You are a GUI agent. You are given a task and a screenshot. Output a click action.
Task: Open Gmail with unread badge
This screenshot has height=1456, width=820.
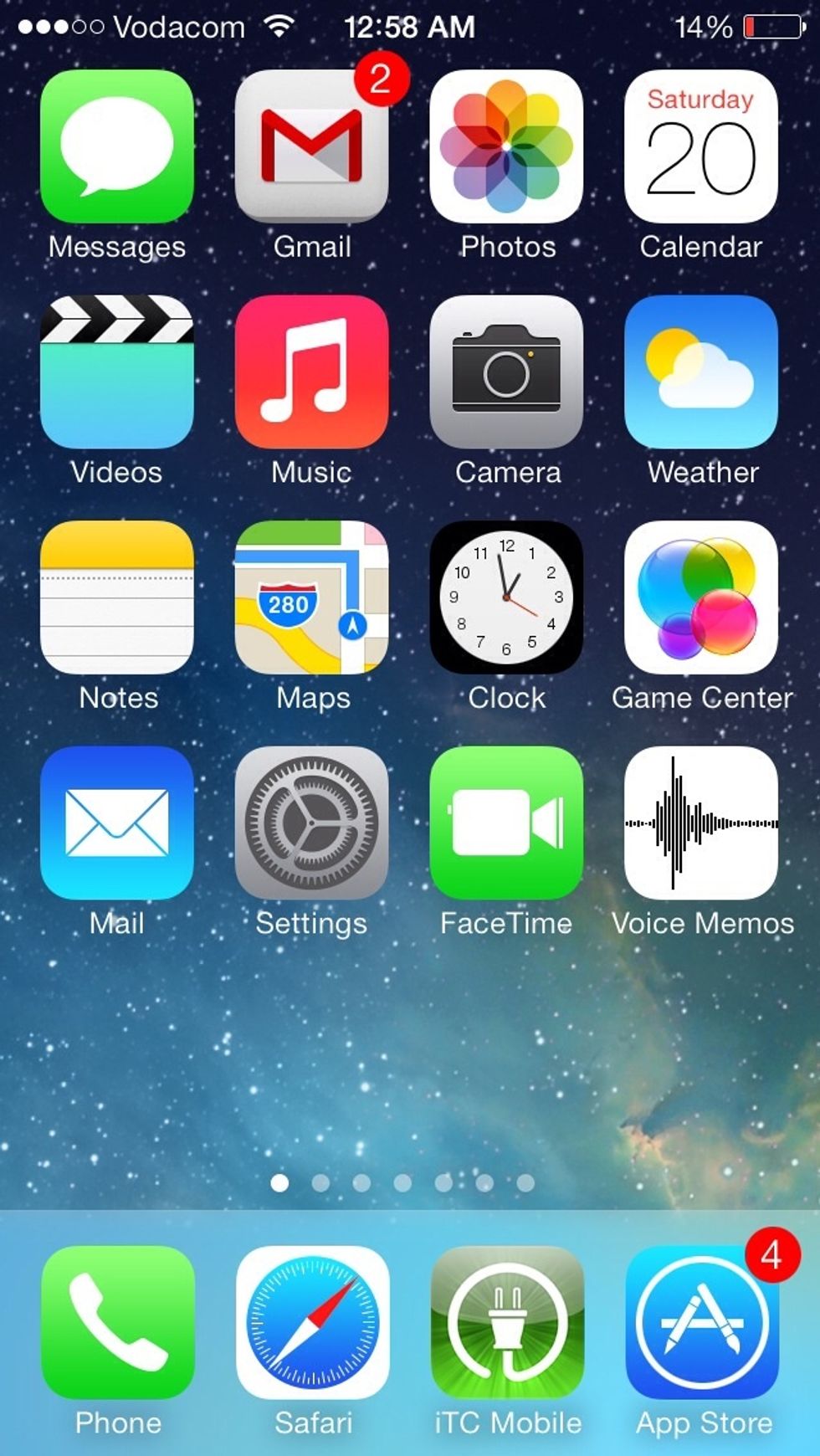[311, 149]
